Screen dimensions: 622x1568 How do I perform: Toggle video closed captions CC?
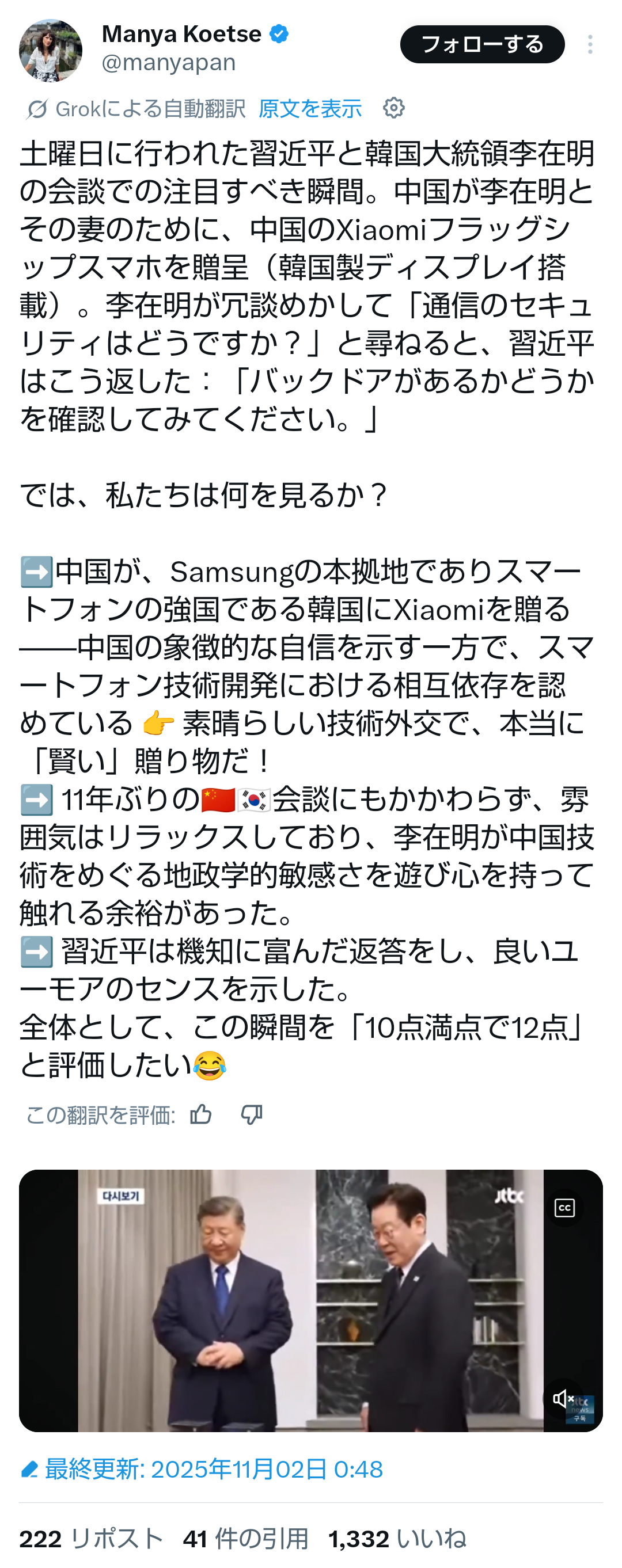point(564,1208)
